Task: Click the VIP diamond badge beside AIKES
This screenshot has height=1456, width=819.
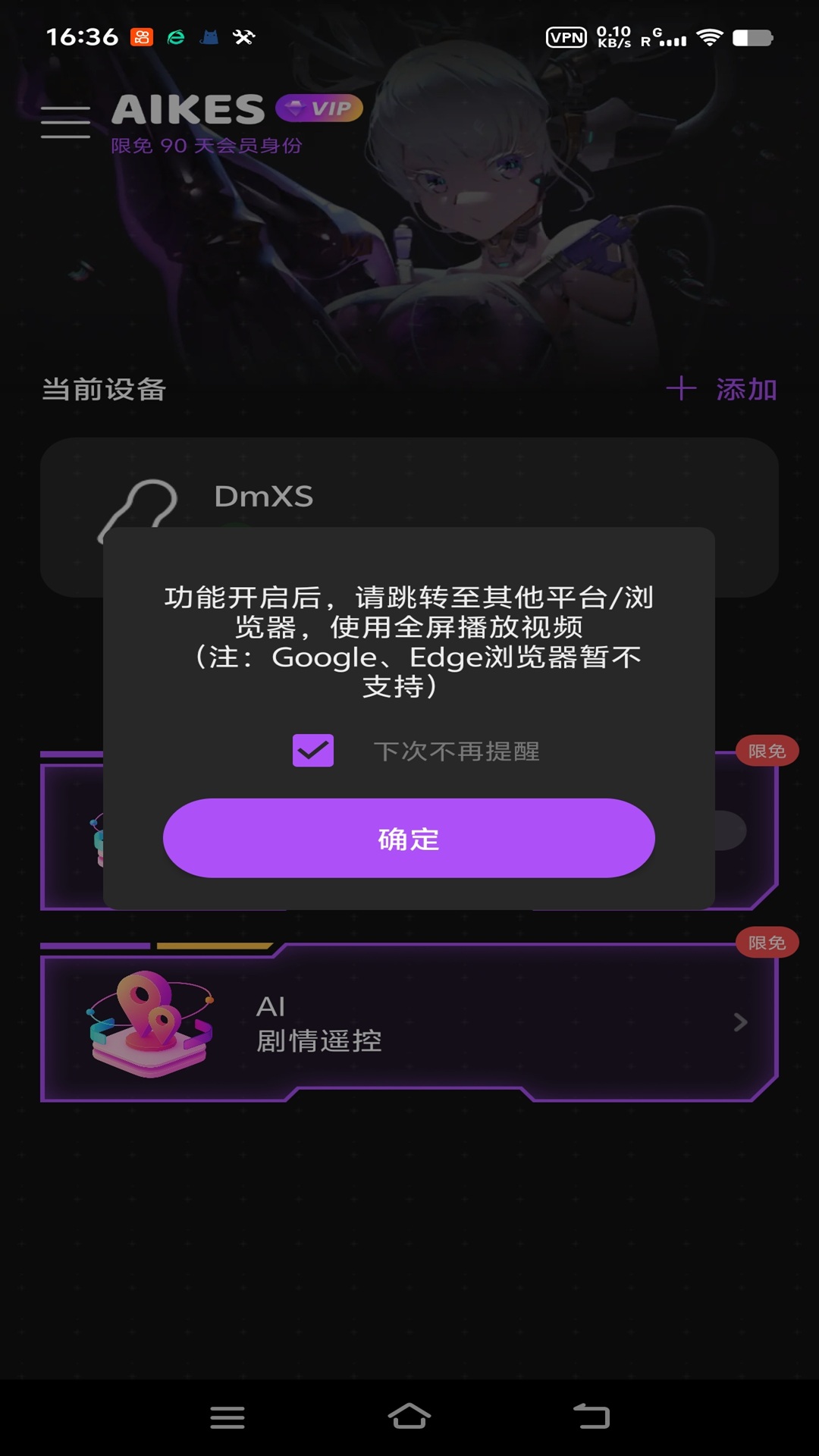Action: point(317,108)
